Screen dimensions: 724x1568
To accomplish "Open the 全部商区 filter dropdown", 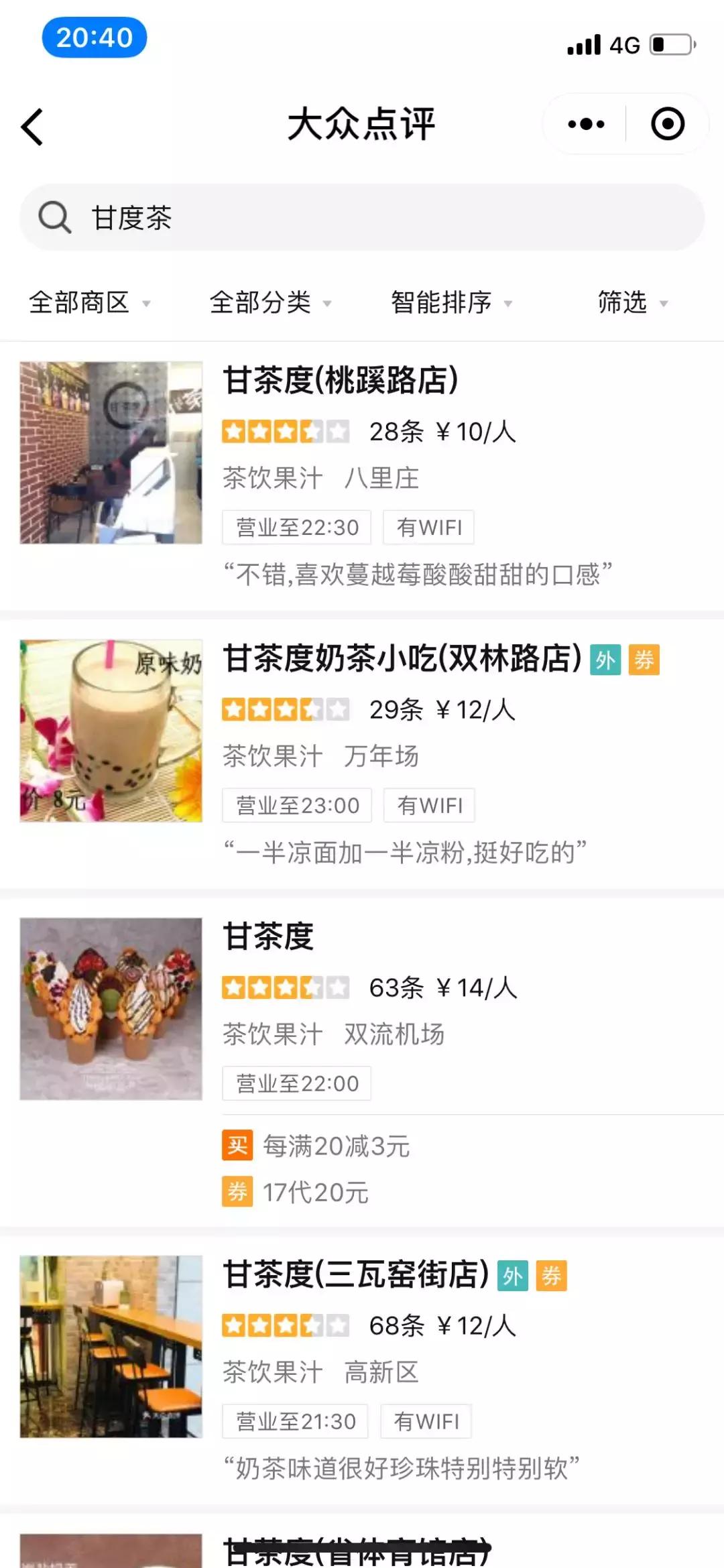I will click(90, 303).
